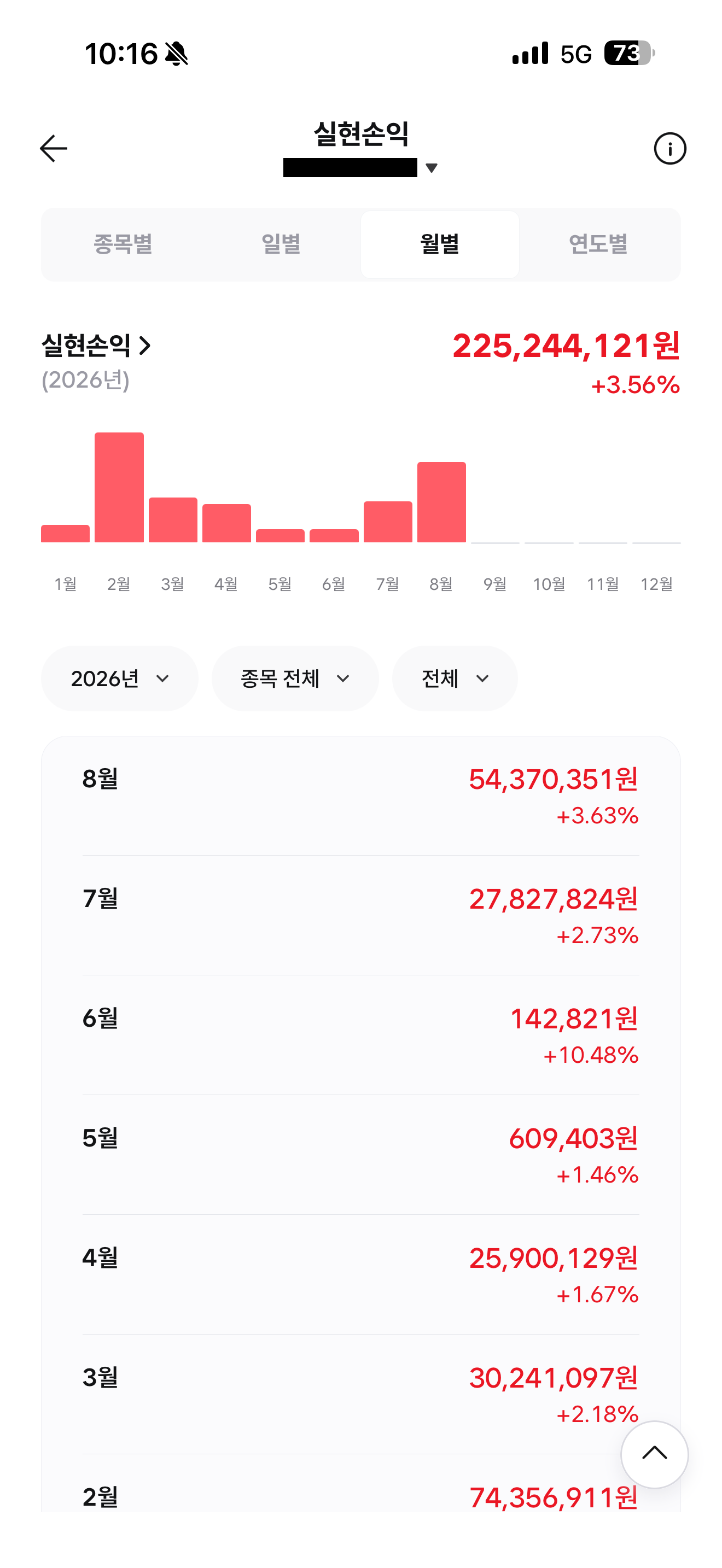Select the 2월 bar in chart
The image size is (722, 1568).
click(119, 487)
